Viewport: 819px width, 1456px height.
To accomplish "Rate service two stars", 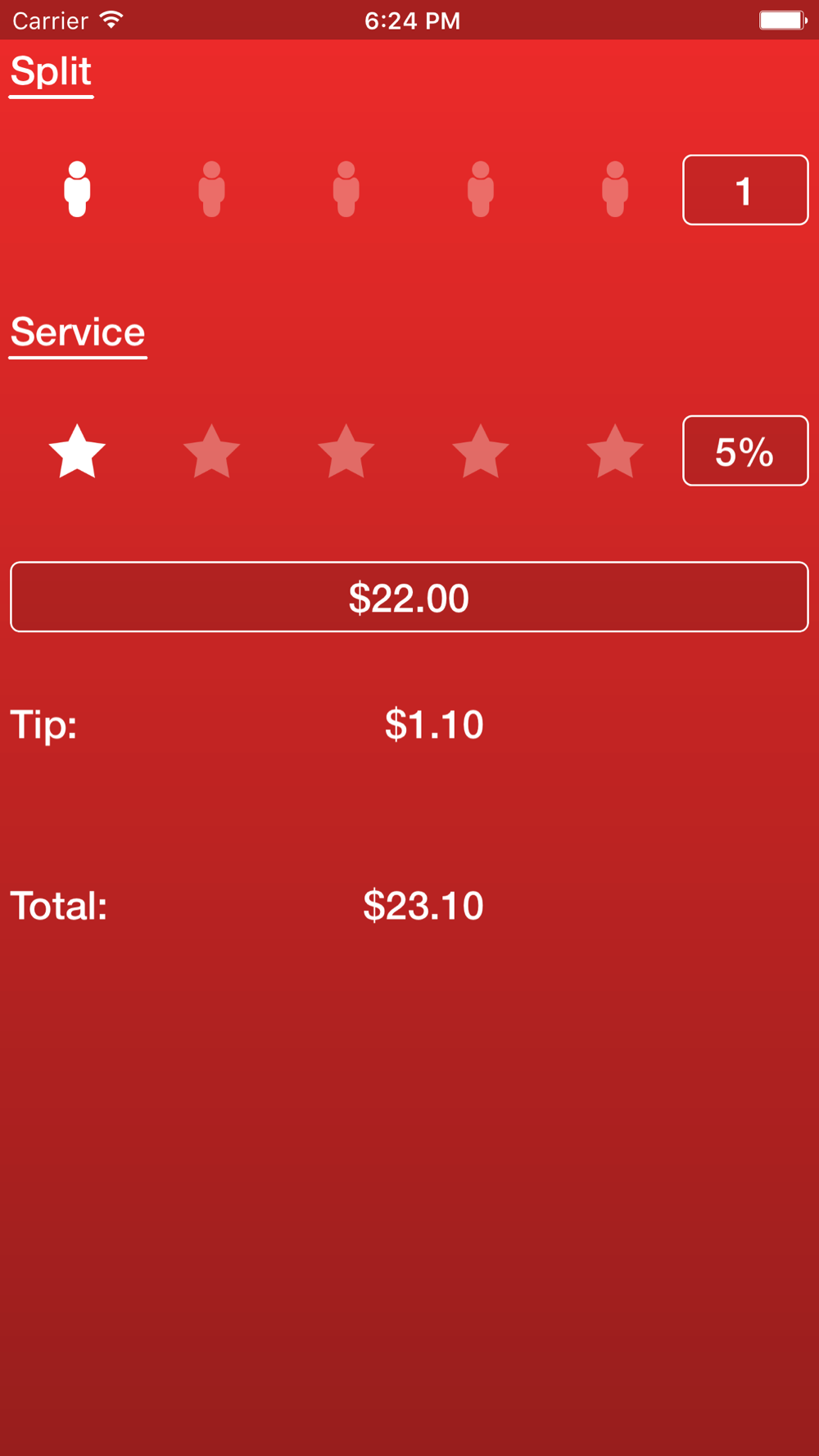I will [211, 450].
